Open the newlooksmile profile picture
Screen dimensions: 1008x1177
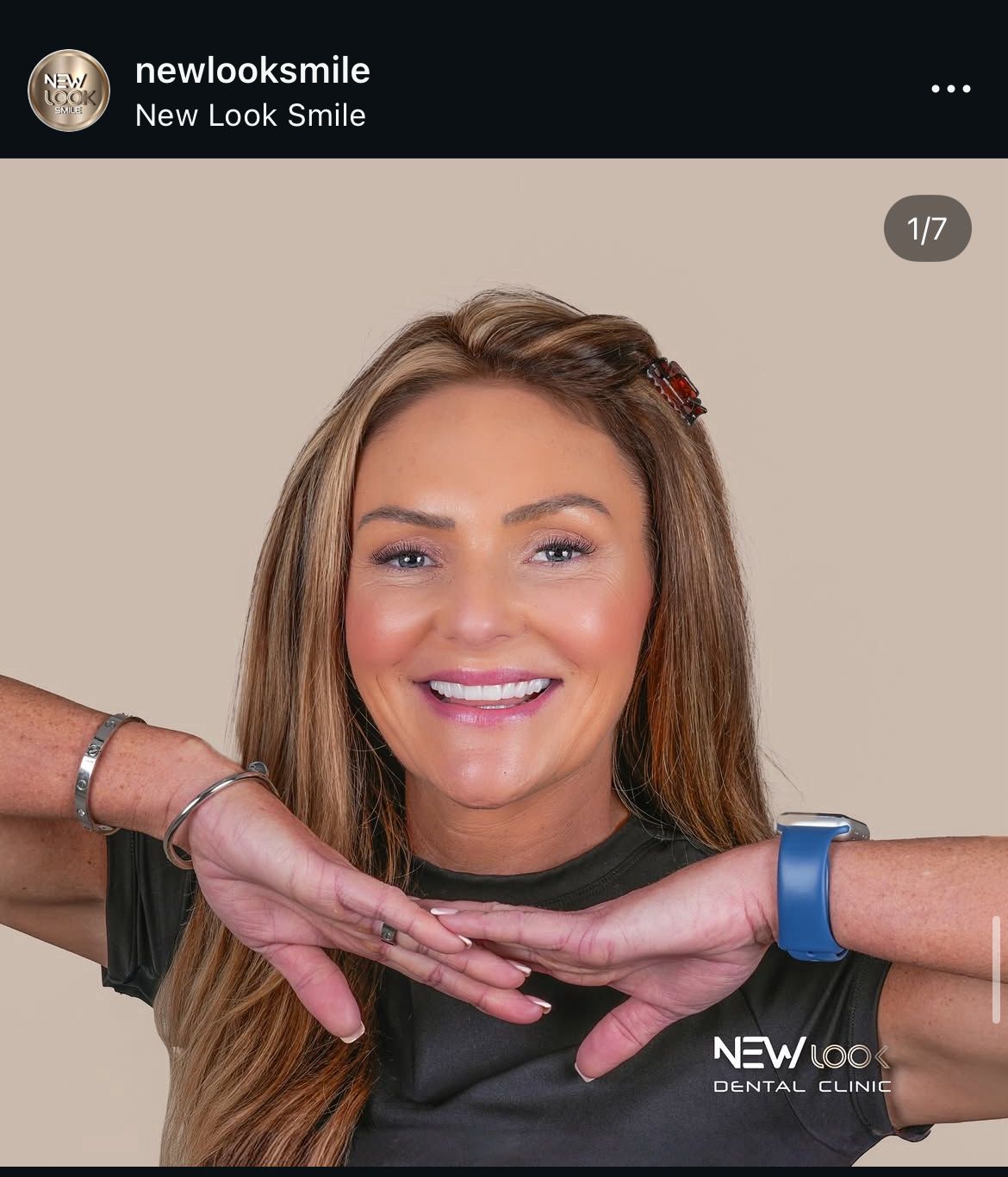pyautogui.click(x=69, y=90)
